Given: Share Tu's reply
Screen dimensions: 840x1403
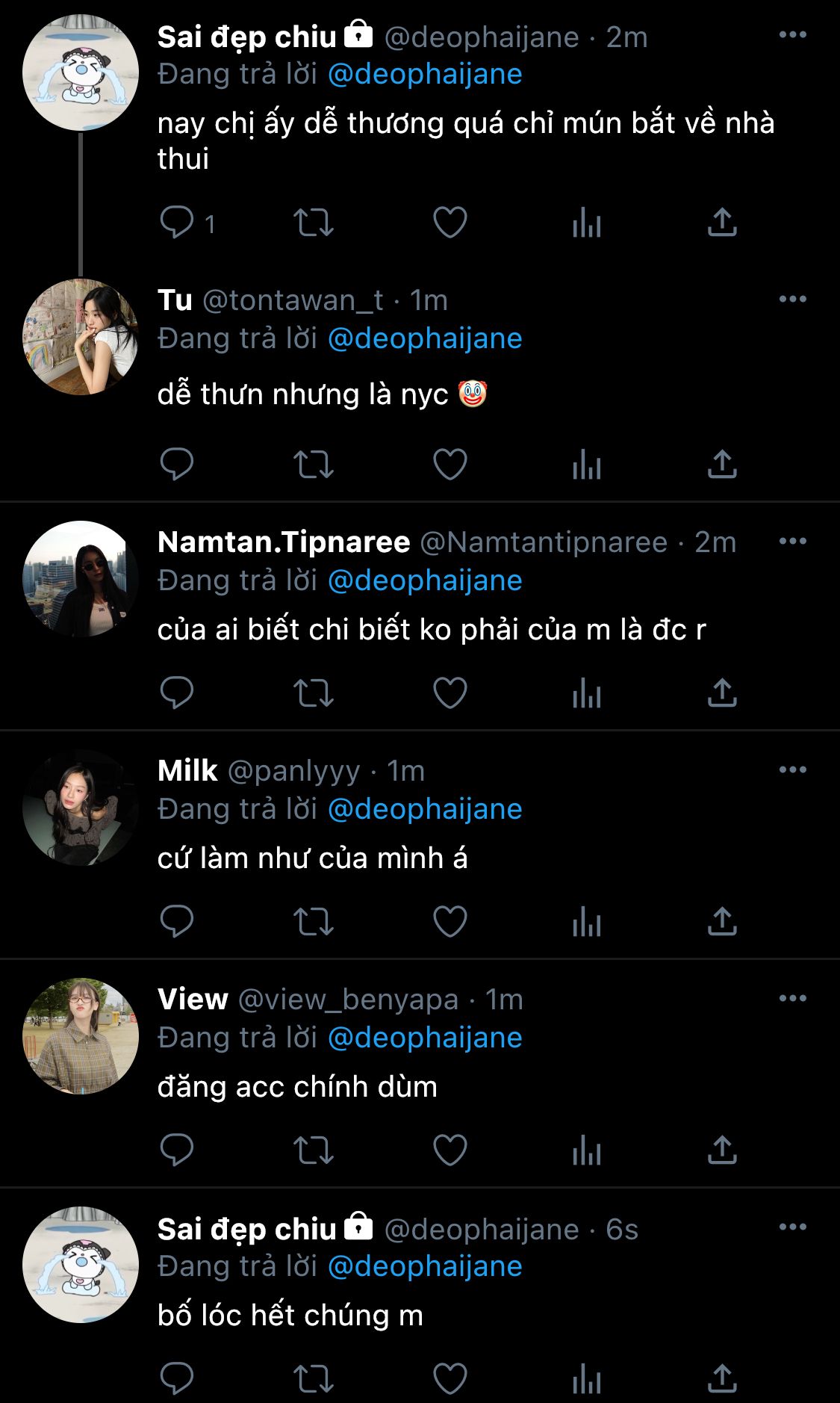Looking at the screenshot, I should (x=722, y=464).
